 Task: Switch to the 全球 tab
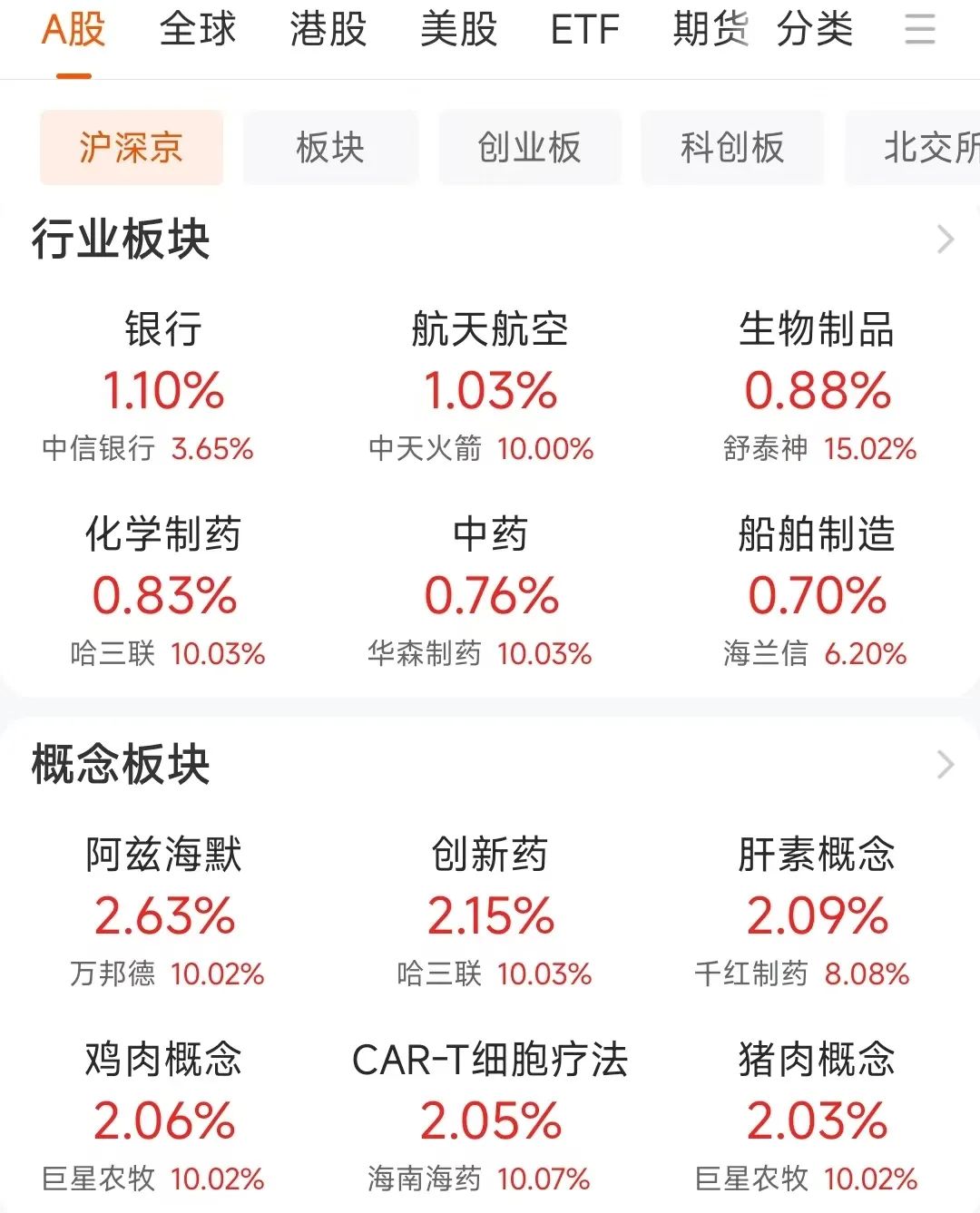click(198, 29)
